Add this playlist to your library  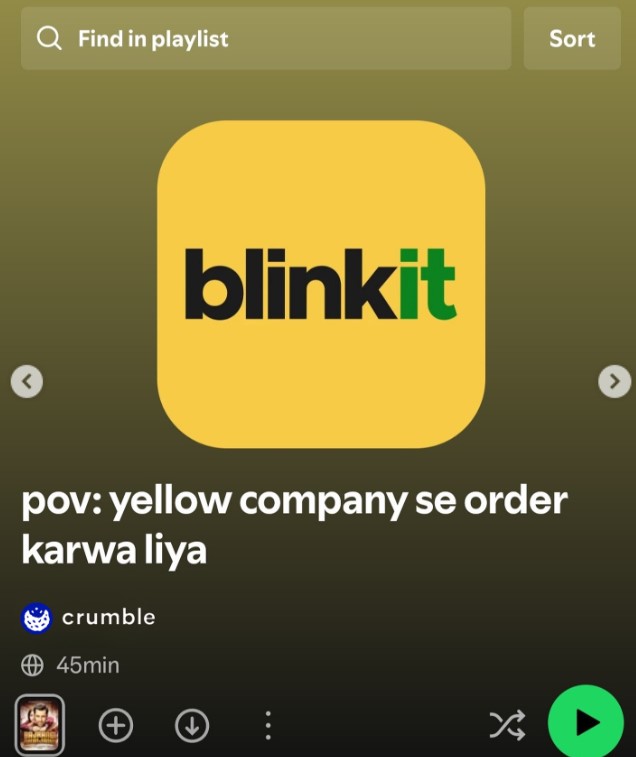[116, 726]
